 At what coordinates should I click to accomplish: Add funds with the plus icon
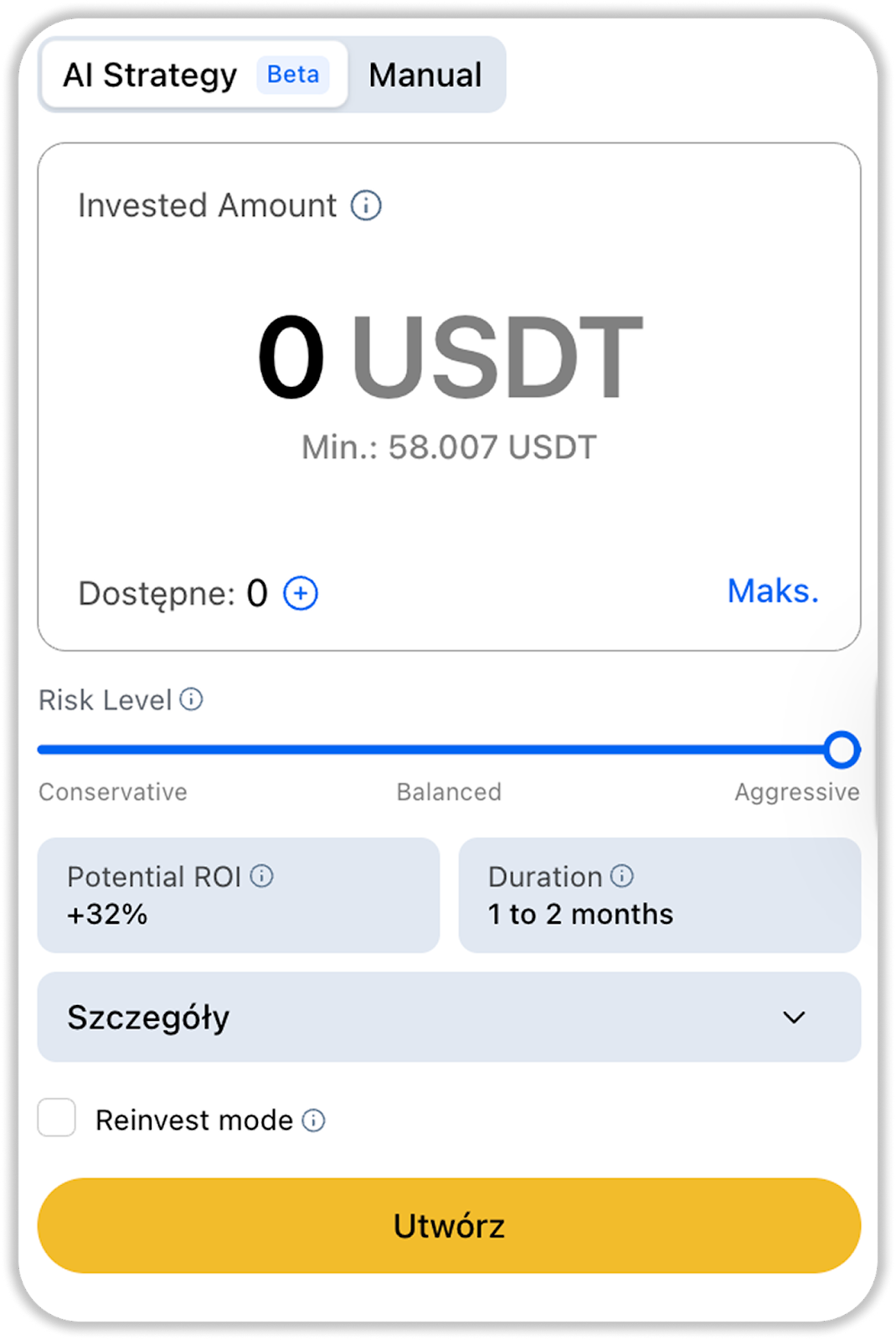[301, 594]
